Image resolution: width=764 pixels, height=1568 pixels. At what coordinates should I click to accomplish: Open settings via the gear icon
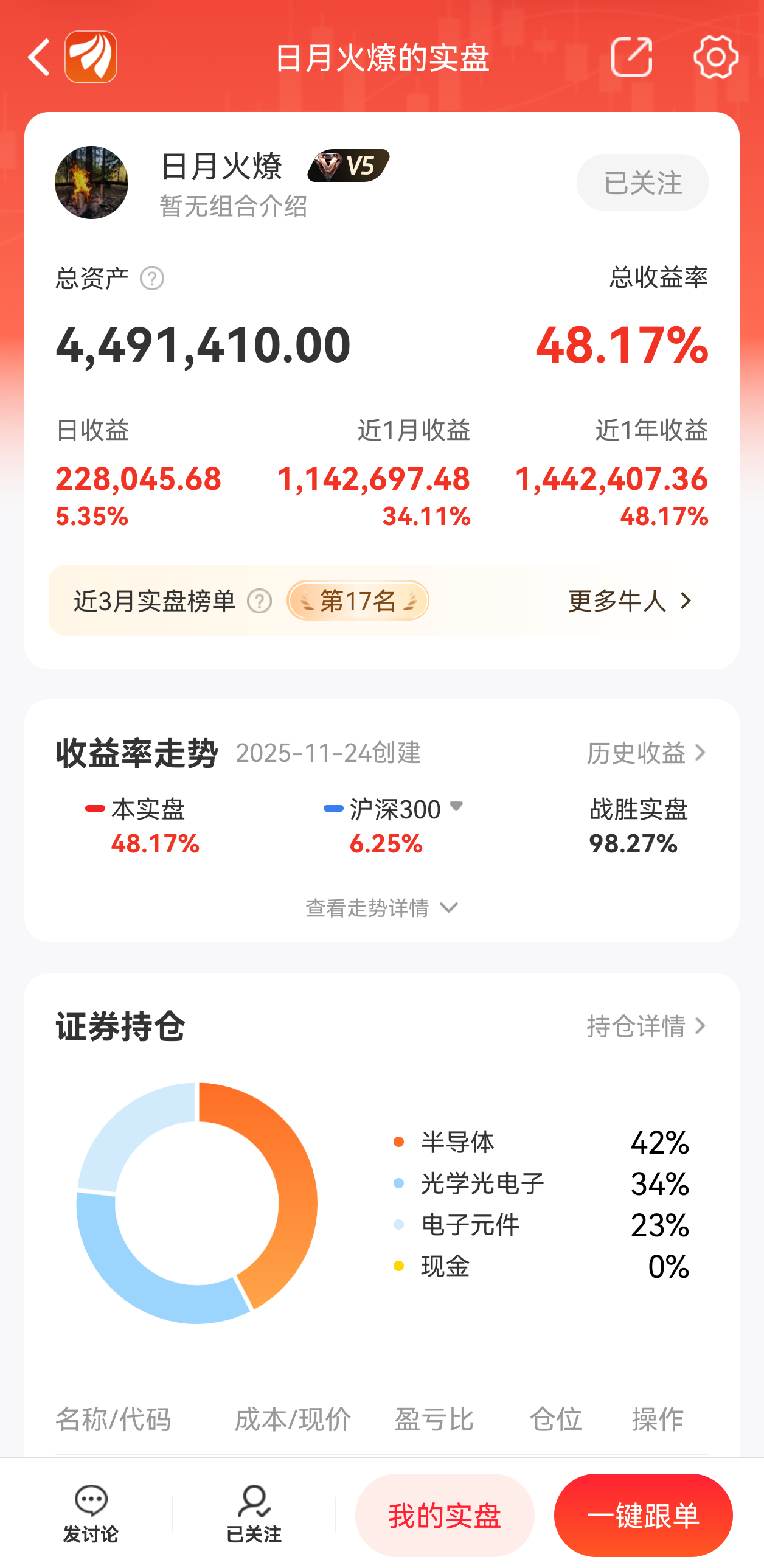point(716,58)
